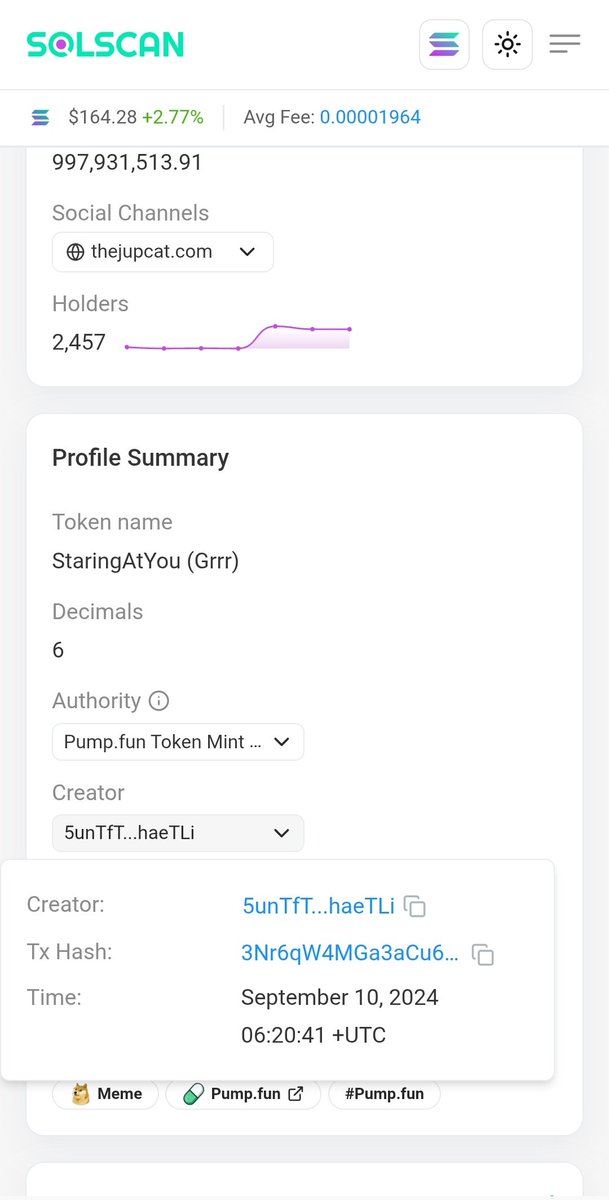Open the hamburger menu
The width and height of the screenshot is (609, 1200).
coord(564,44)
